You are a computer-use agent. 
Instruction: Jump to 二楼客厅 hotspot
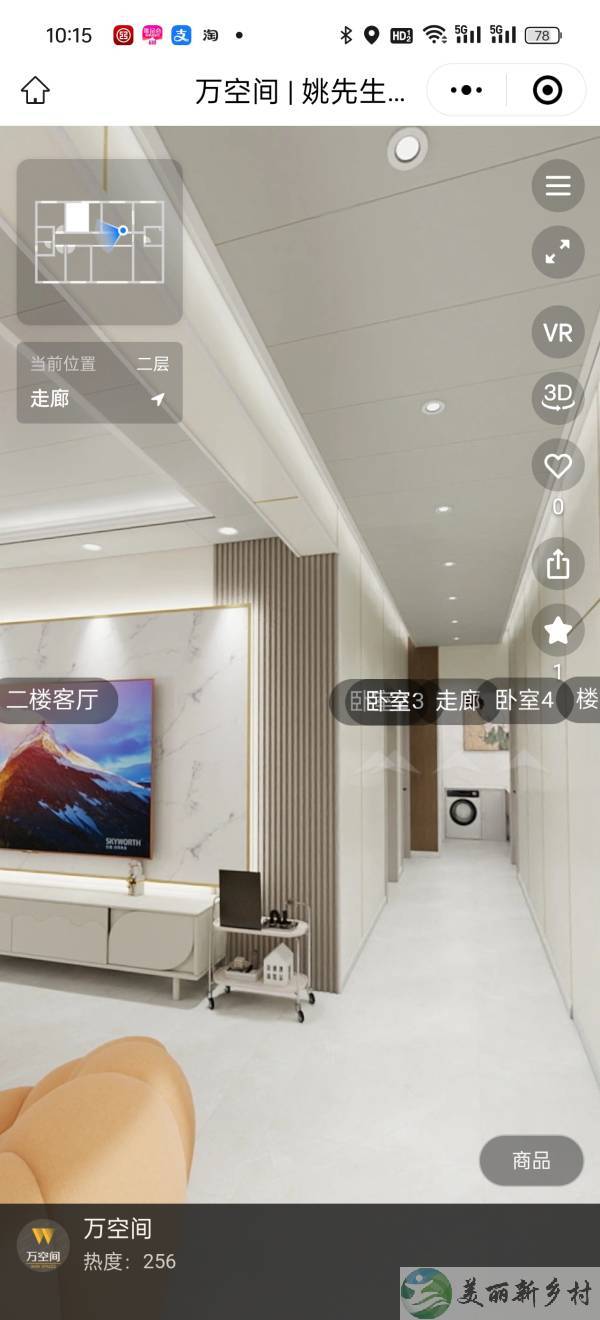(x=53, y=699)
